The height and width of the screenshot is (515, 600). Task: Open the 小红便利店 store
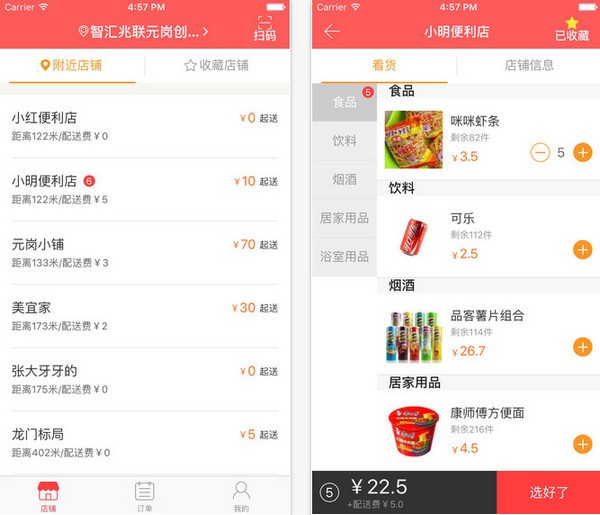coord(145,125)
